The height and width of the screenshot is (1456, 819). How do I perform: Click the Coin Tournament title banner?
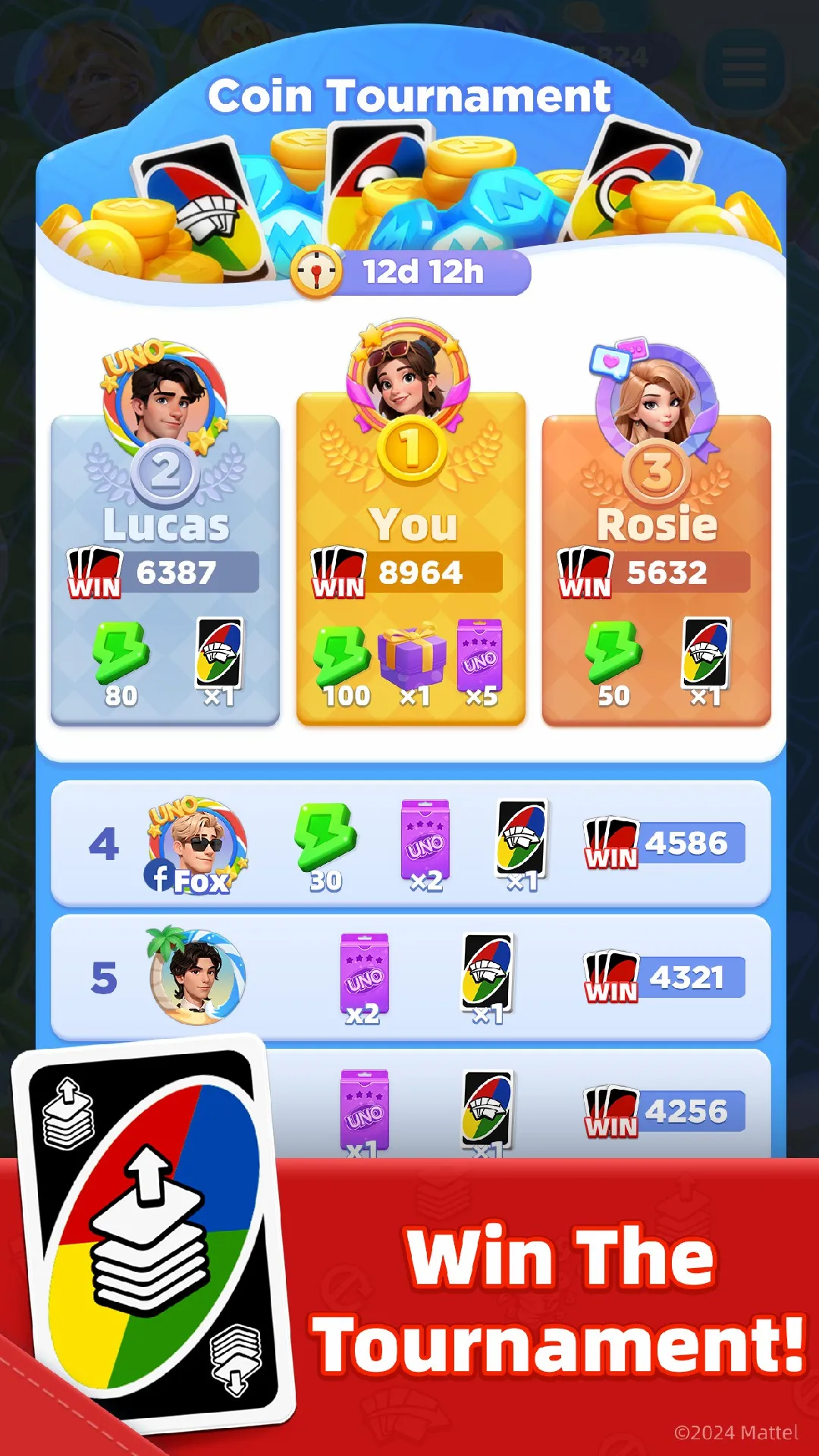pos(409,95)
